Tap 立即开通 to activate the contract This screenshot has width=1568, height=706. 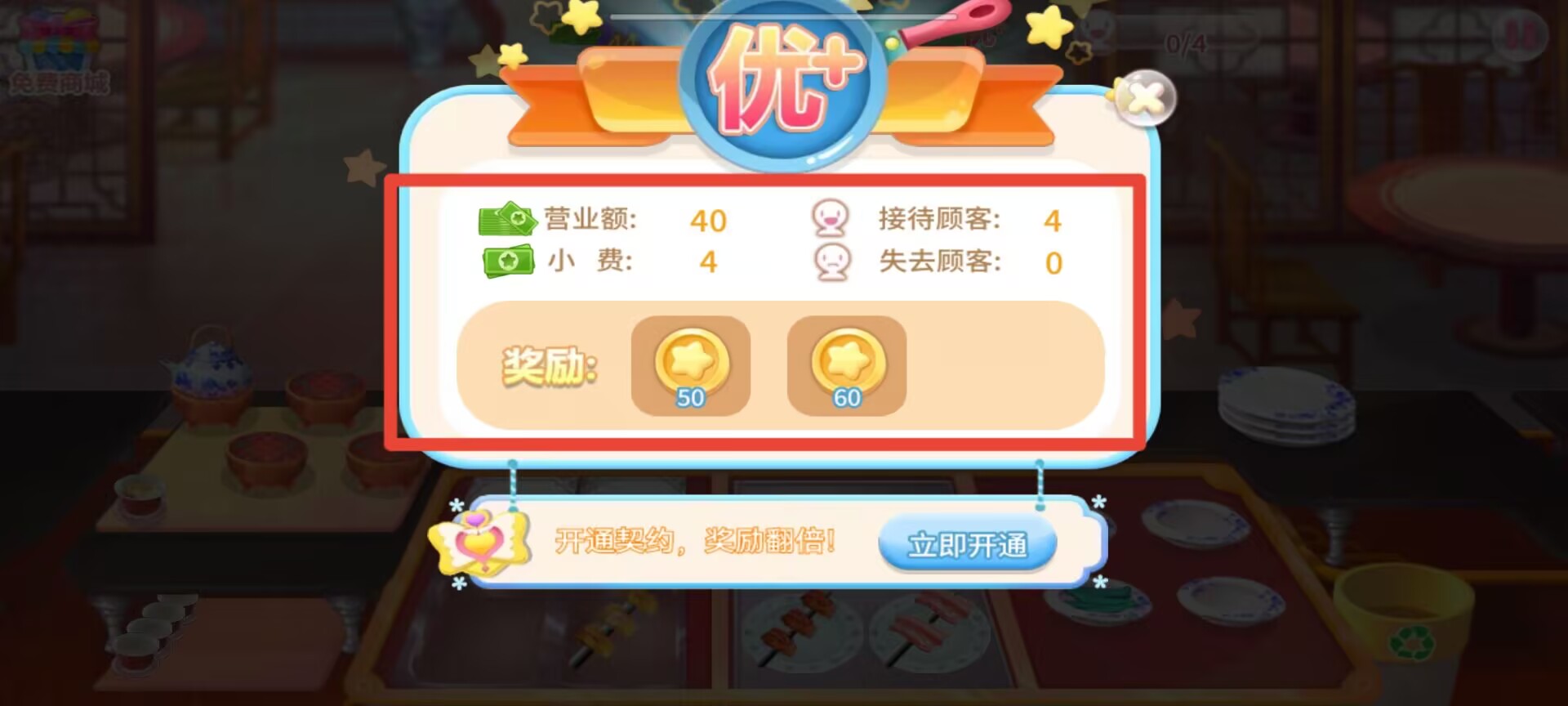tap(967, 544)
